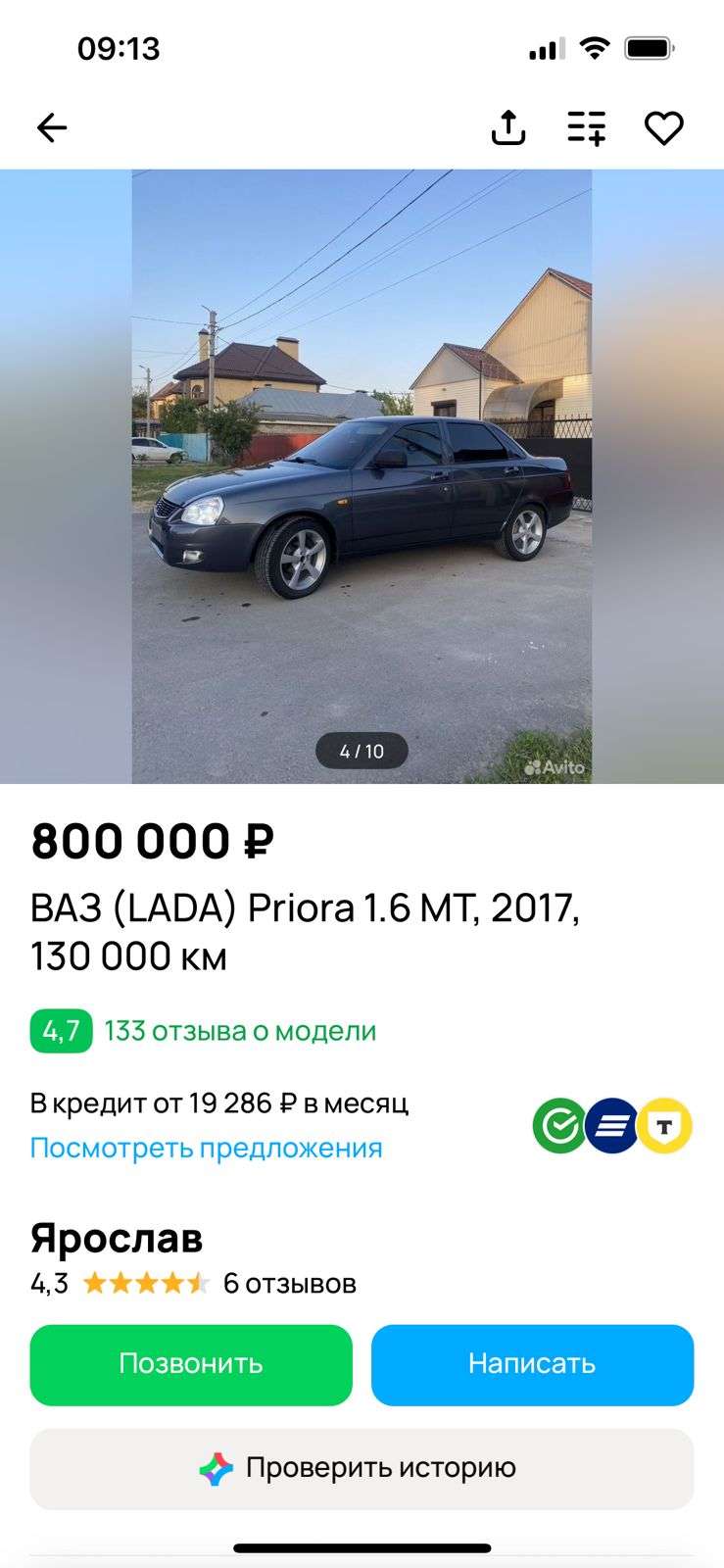Call the seller with Позвонить
This screenshot has height=1568, width=724.
point(191,1364)
